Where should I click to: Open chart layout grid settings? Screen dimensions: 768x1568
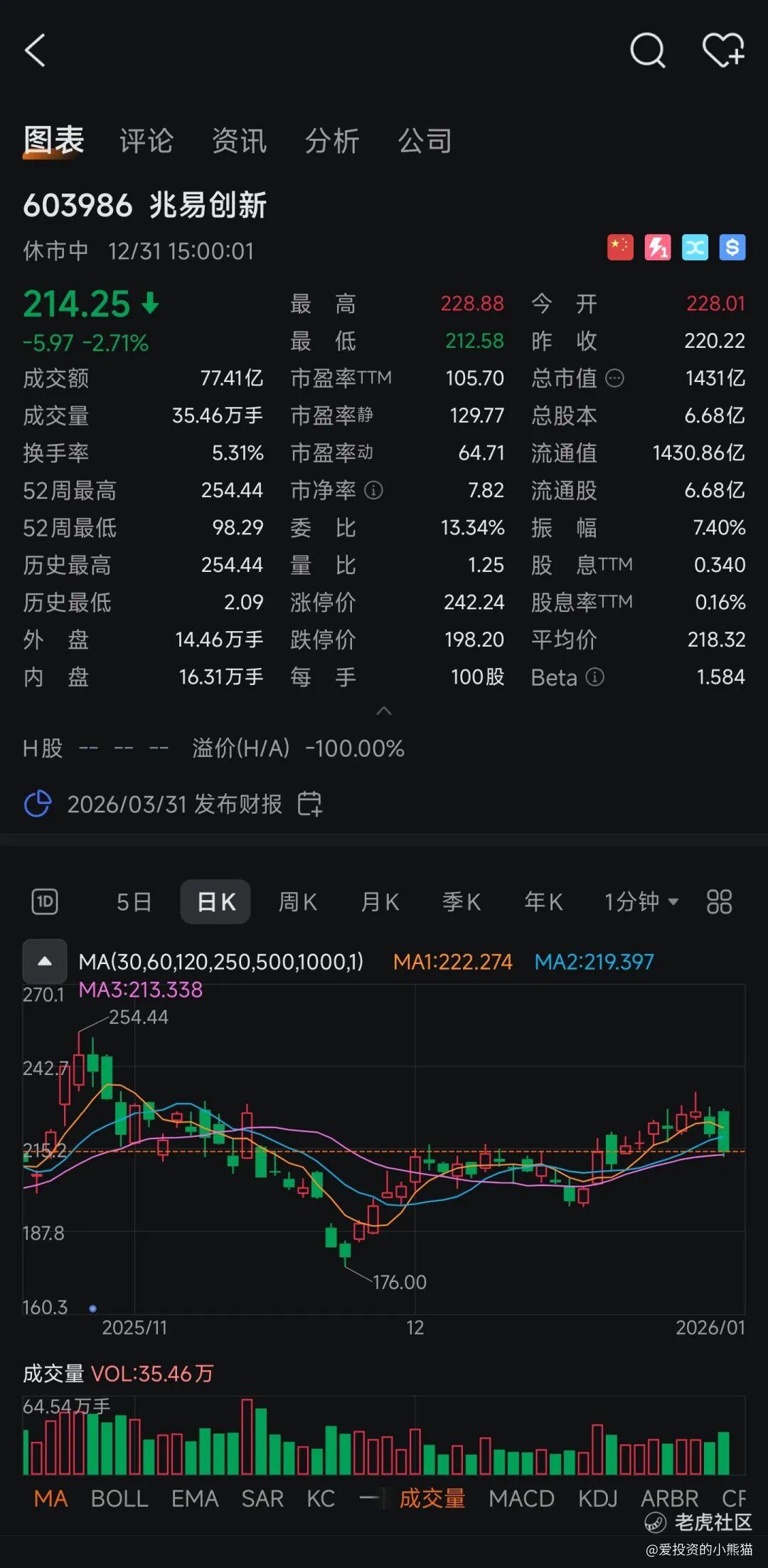(719, 902)
